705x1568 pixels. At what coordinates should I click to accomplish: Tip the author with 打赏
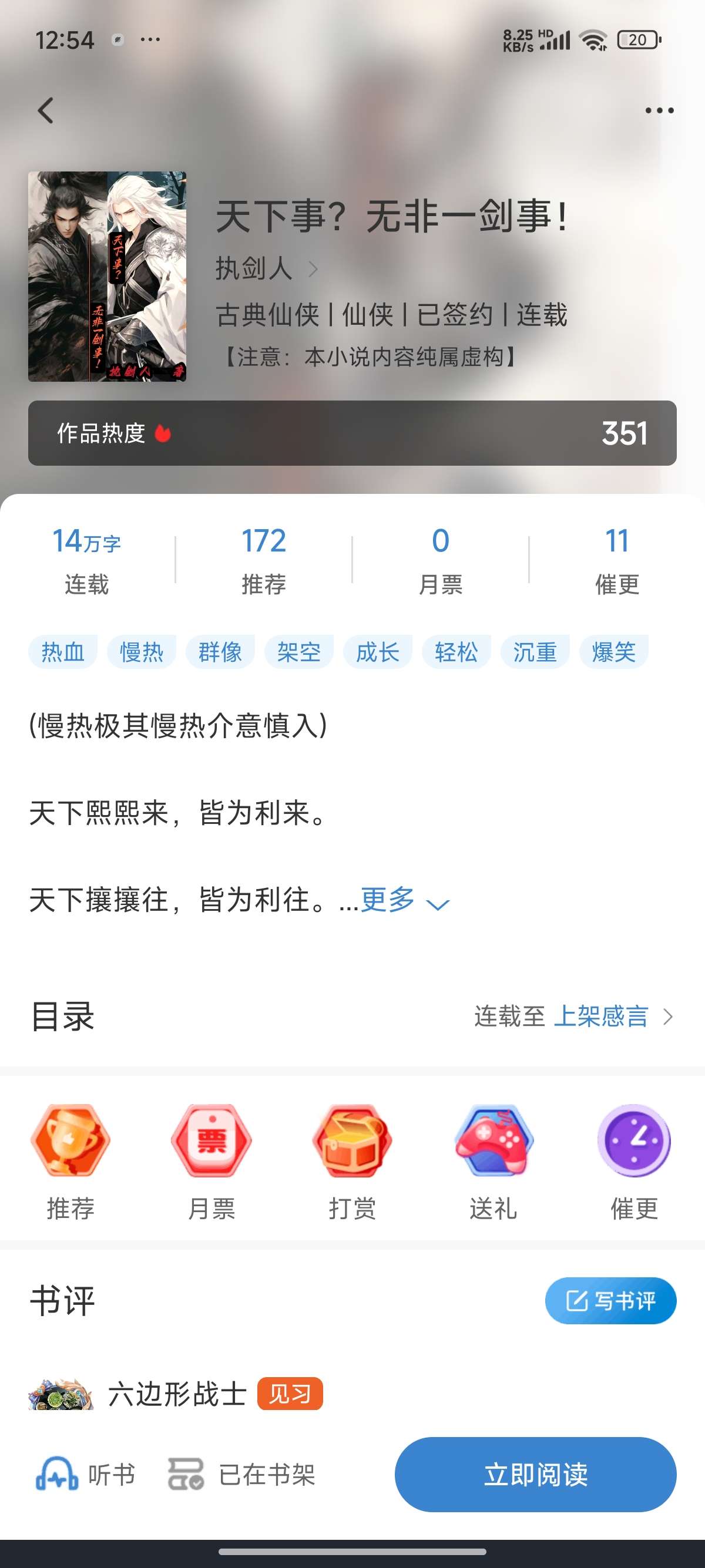tap(352, 1141)
